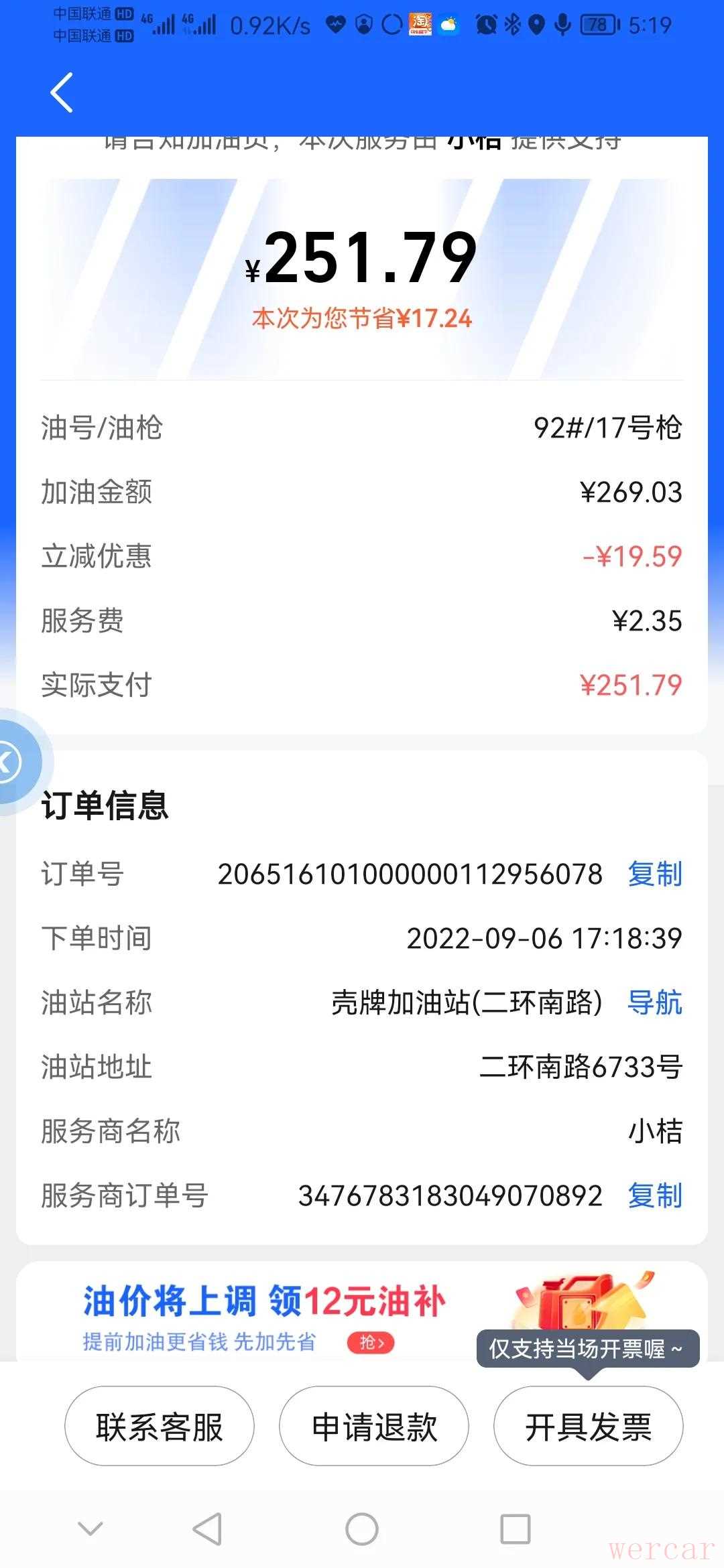The width and height of the screenshot is (724, 1568).
Task: Open 导航 navigation to the gas station
Action: coord(654,1002)
